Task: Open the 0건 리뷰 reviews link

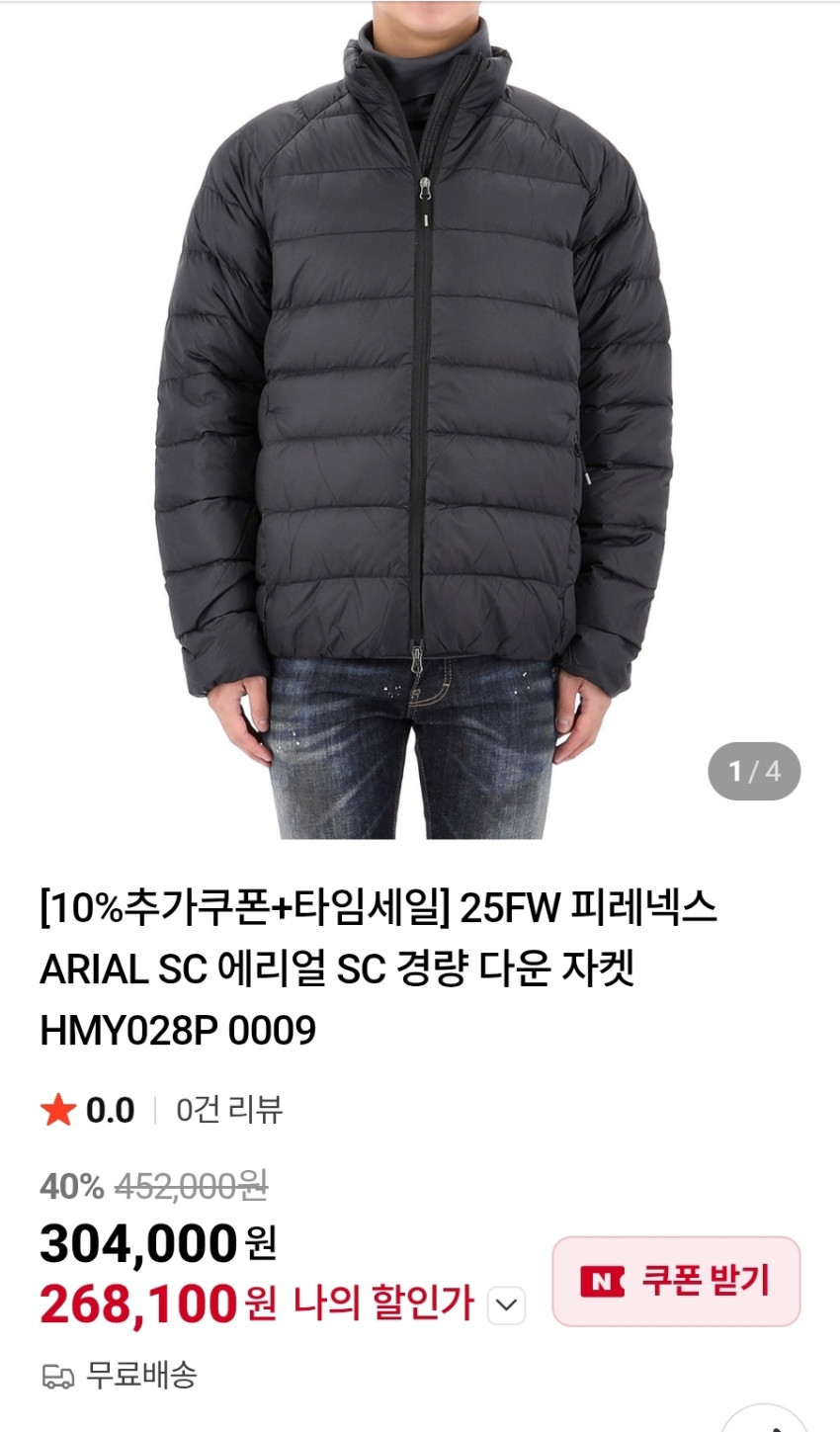Action: (229, 1110)
